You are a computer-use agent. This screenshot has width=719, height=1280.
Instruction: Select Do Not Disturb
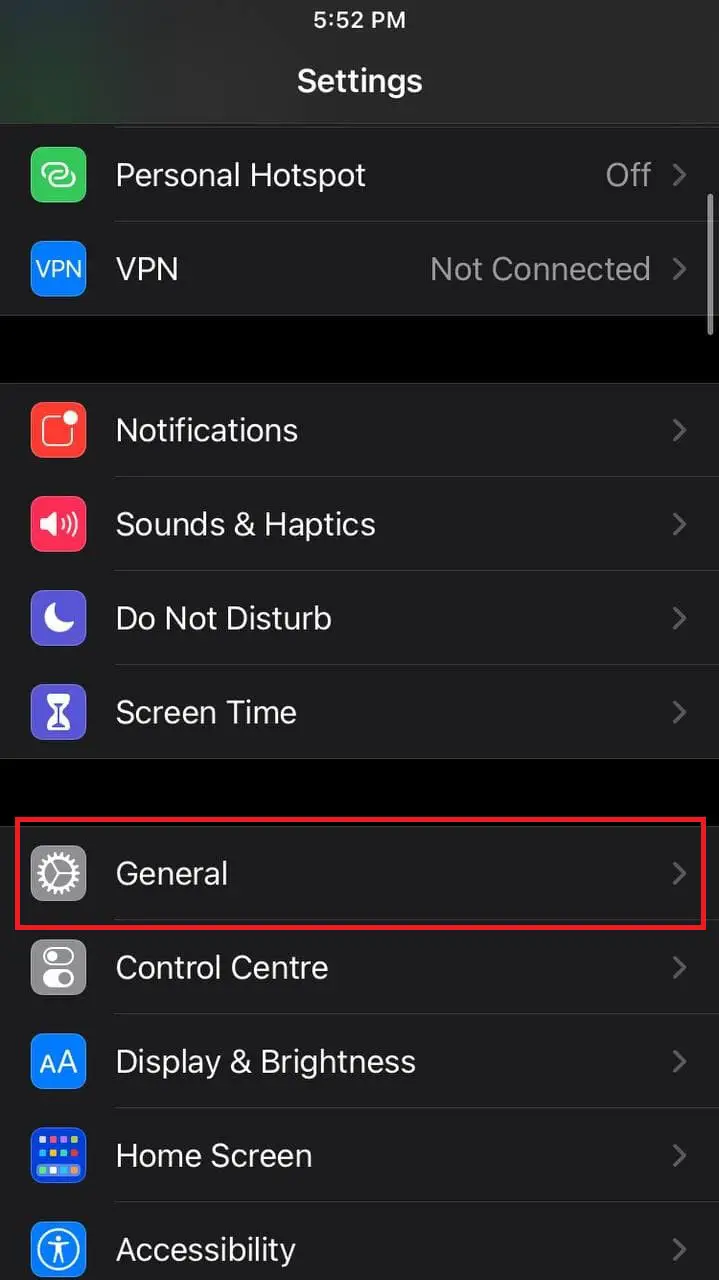pos(359,618)
